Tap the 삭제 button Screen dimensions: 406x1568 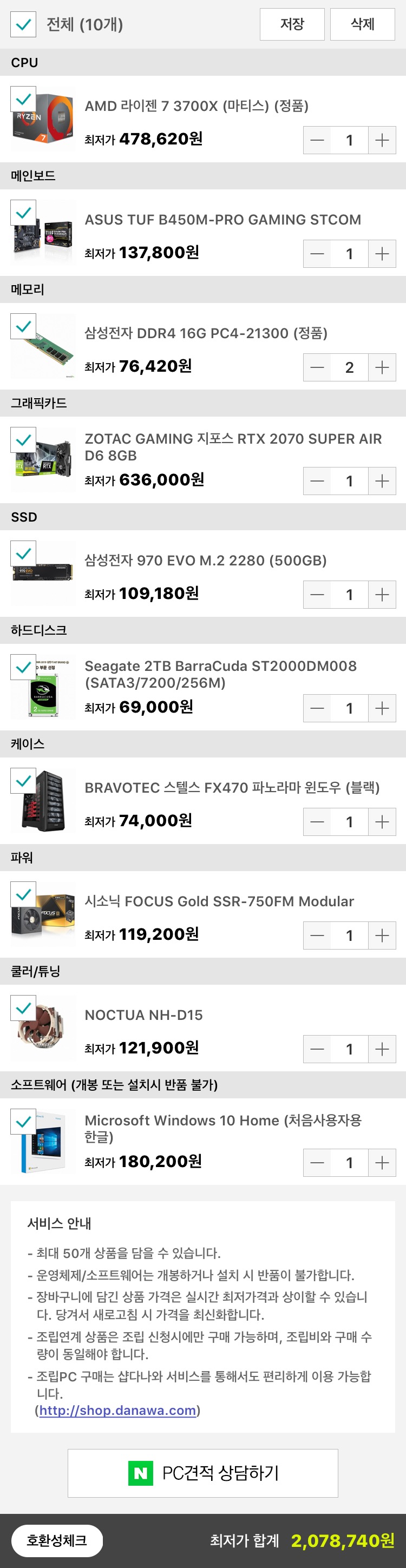click(362, 24)
